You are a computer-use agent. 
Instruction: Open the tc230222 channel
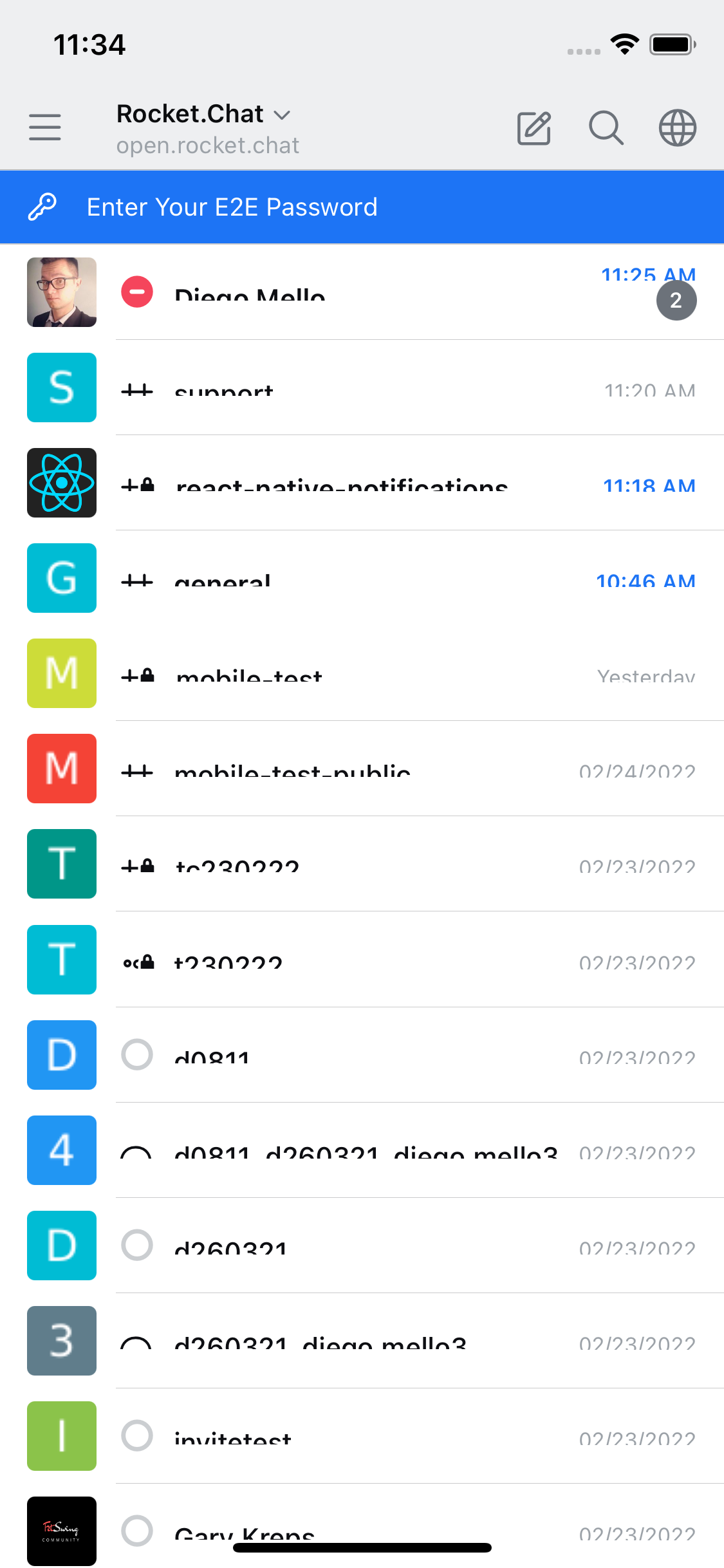[386, 864]
